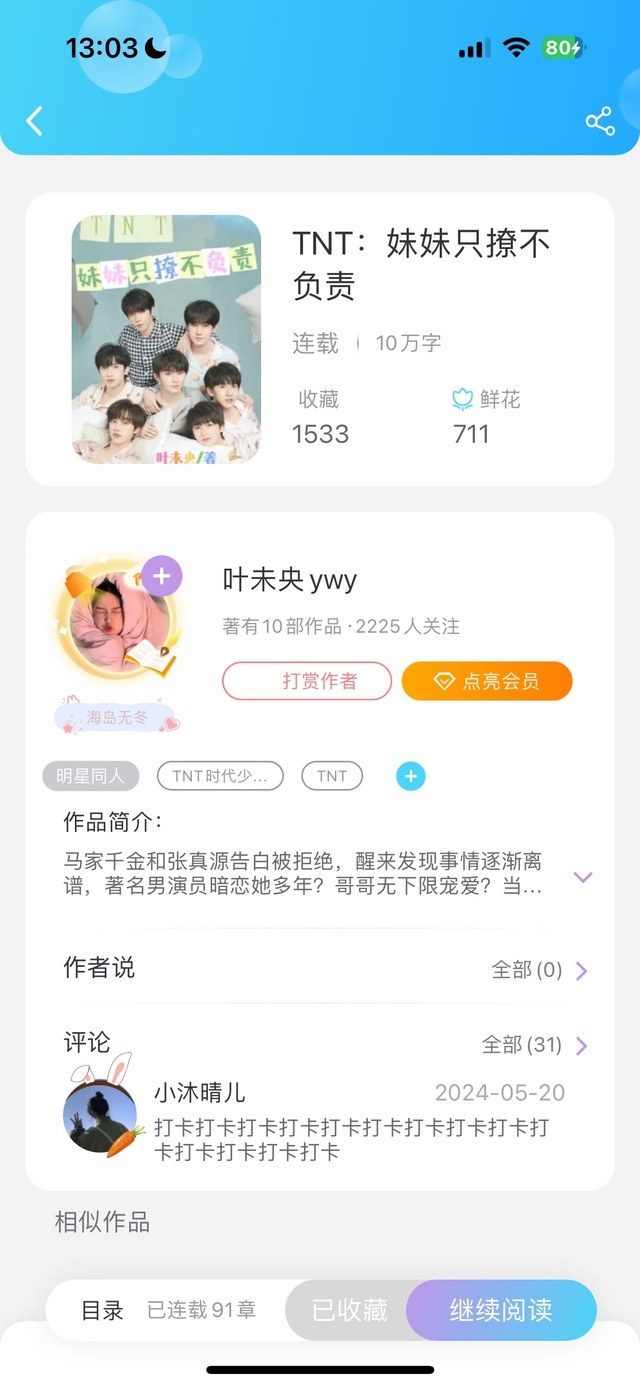Image resolution: width=640 pixels, height=1387 pixels.
Task: Open the novel's cover image
Action: pyautogui.click(x=166, y=339)
